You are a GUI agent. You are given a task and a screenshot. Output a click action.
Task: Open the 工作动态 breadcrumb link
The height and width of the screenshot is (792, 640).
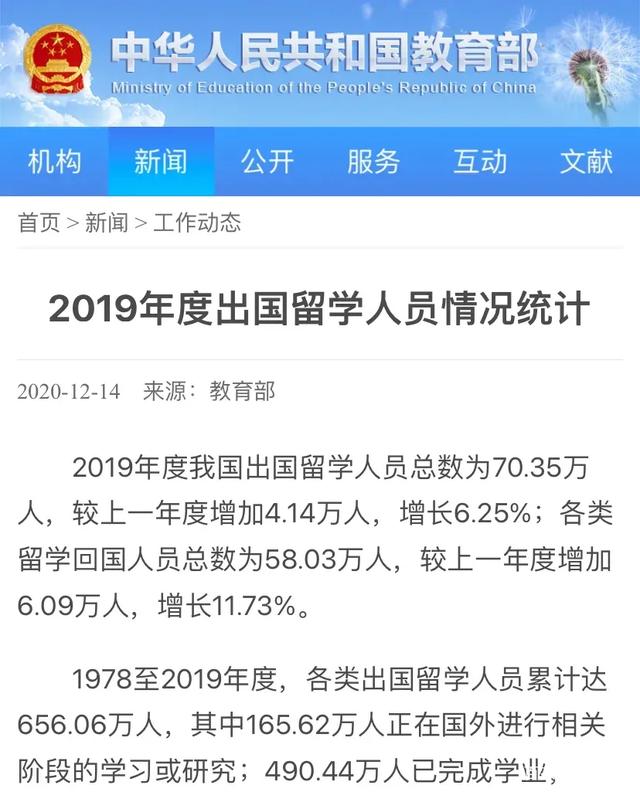pyautogui.click(x=197, y=223)
